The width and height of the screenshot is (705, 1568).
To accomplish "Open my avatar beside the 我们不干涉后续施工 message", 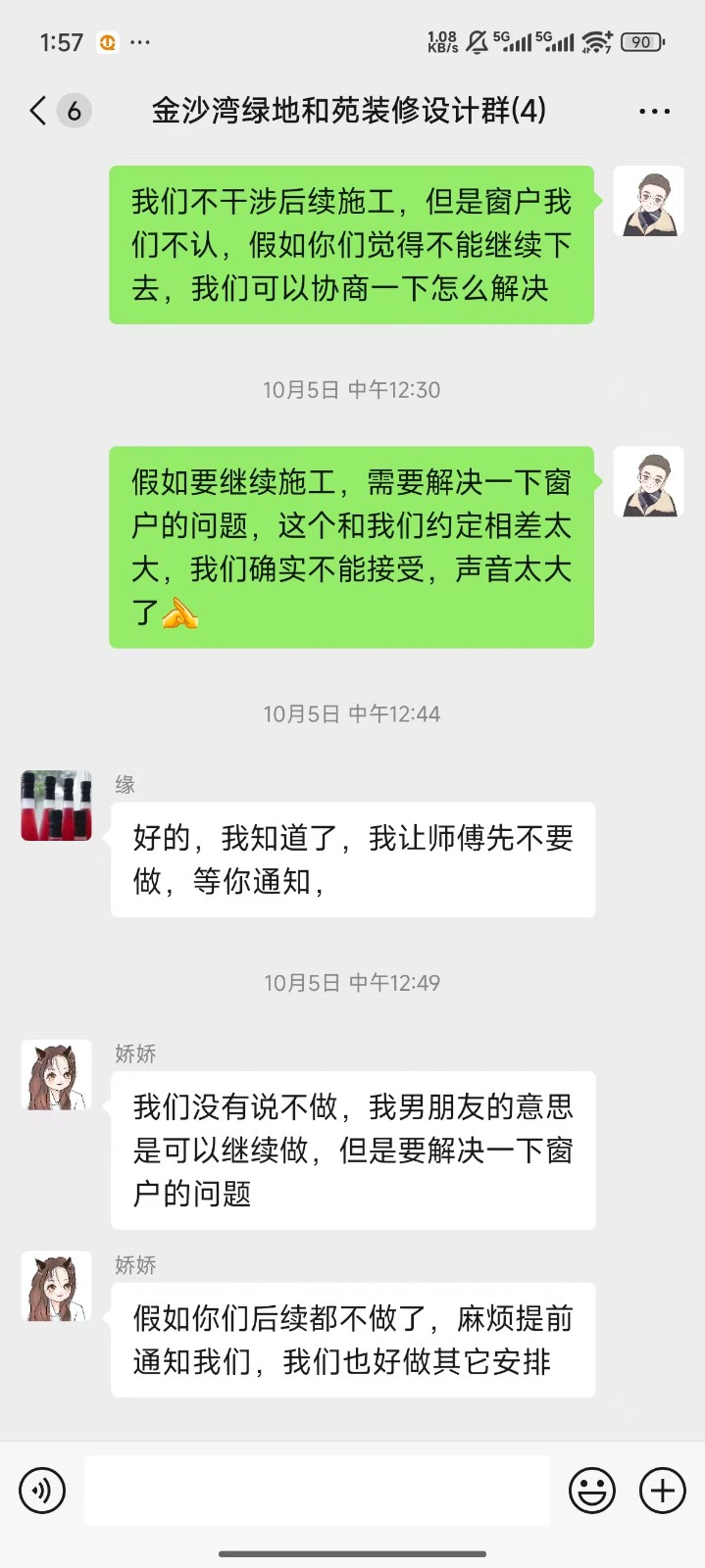I will click(648, 201).
